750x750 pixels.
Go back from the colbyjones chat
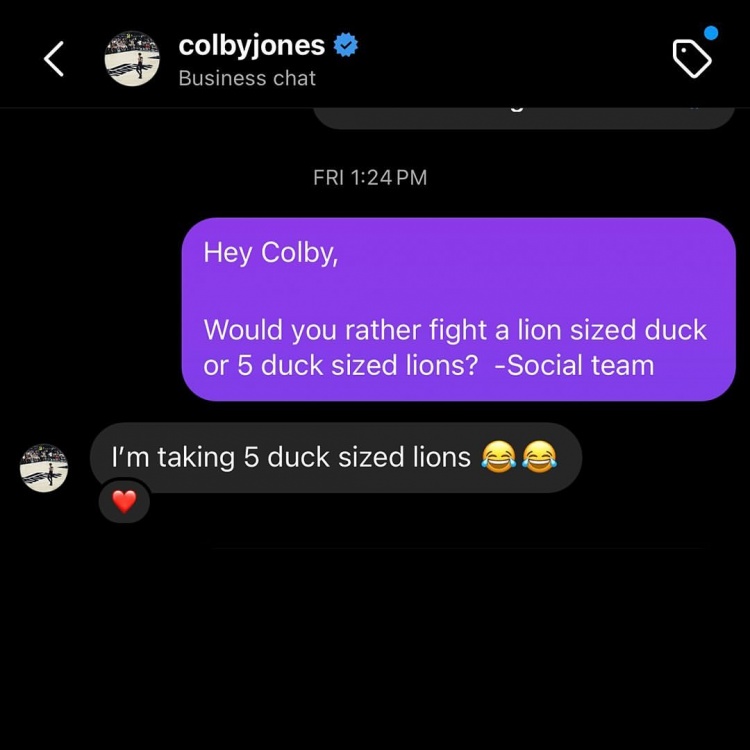pos(54,60)
